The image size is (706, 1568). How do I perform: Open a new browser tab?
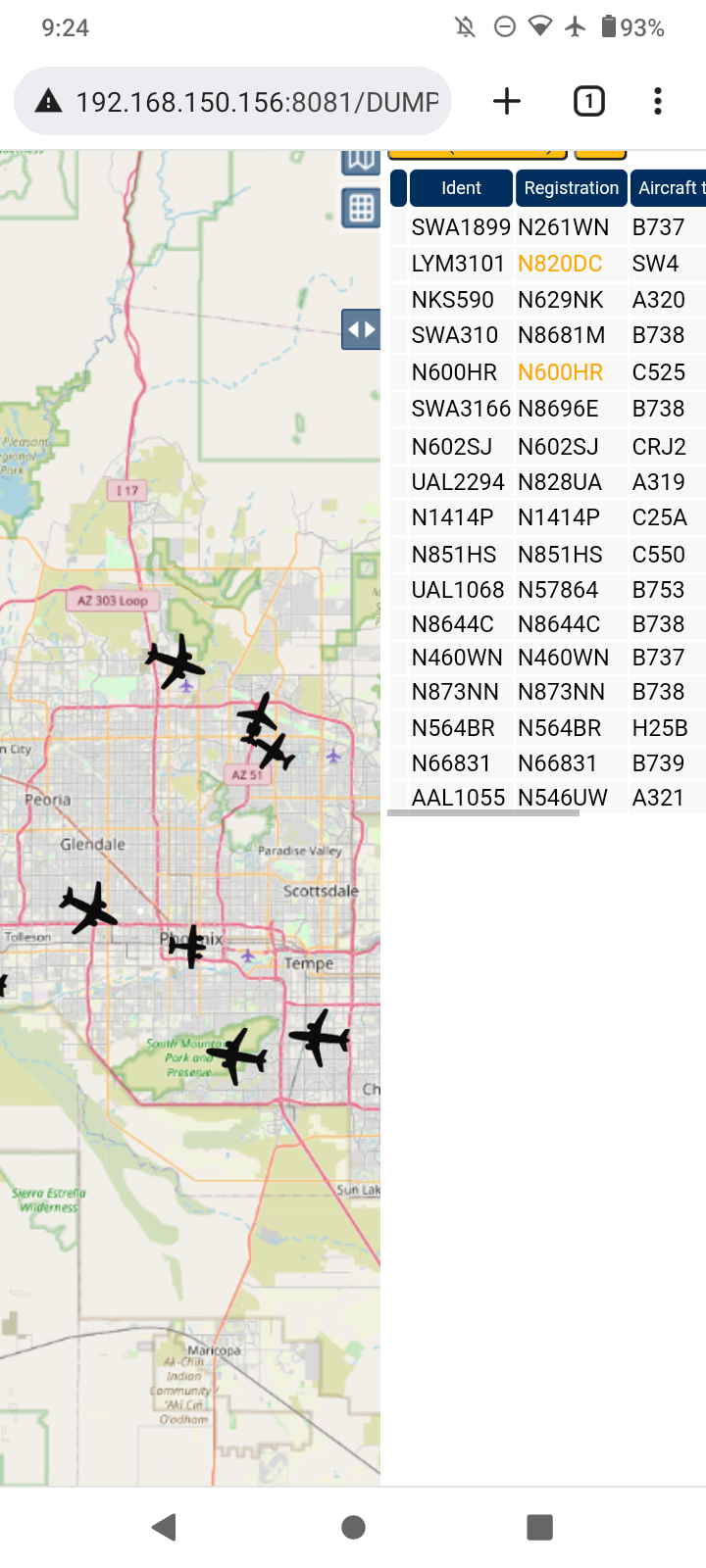pos(507,101)
